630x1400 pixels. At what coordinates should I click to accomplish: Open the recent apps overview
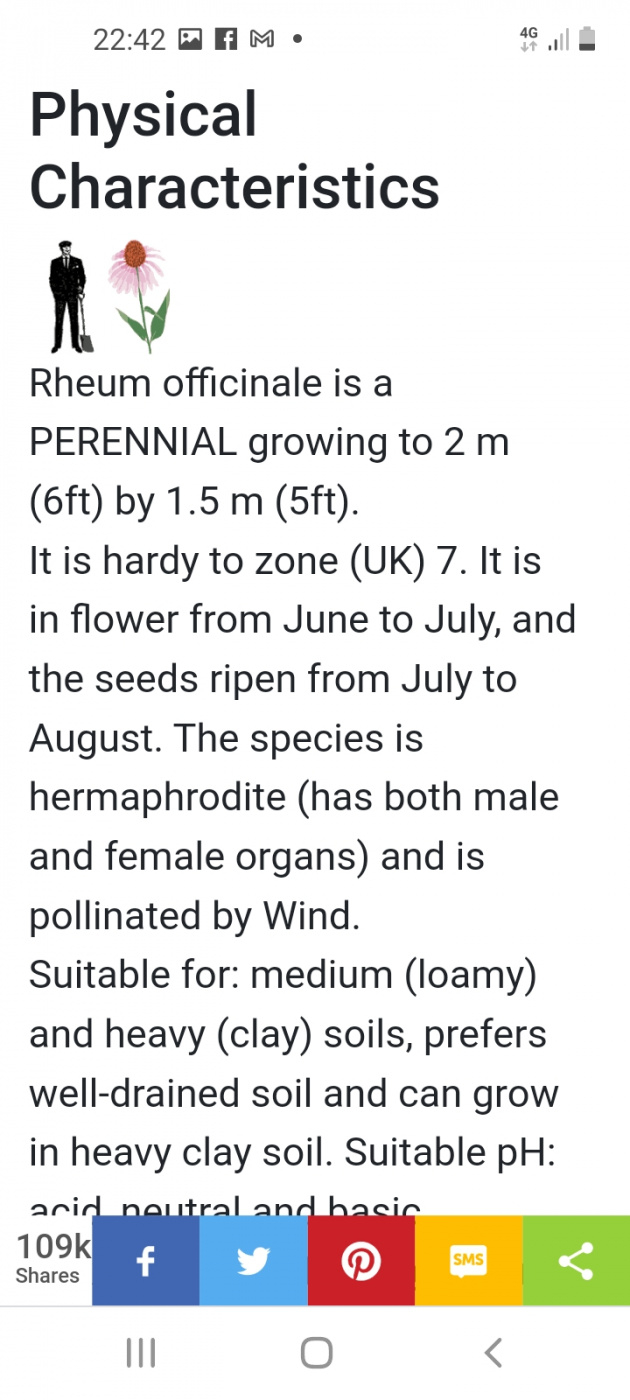[141, 1353]
